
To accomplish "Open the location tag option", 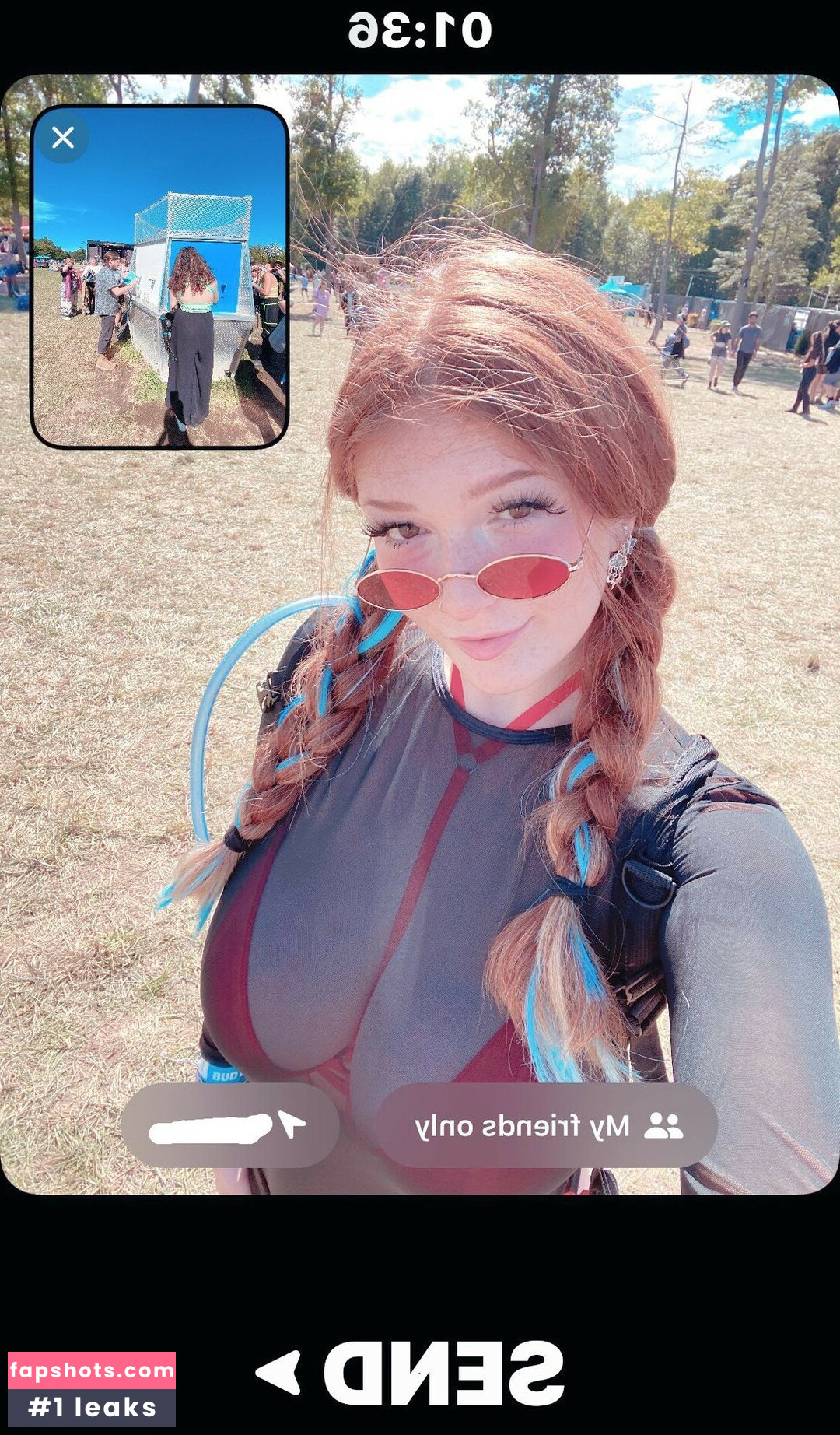I will (230, 1126).
